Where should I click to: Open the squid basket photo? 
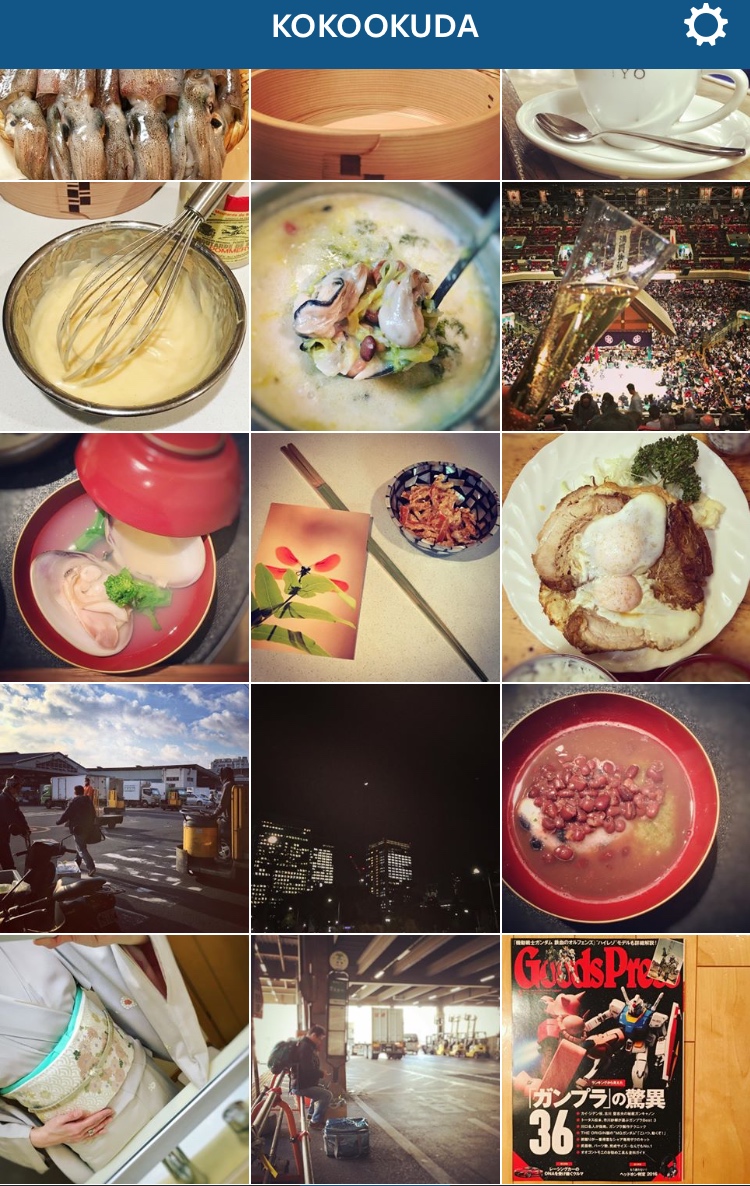point(124,124)
